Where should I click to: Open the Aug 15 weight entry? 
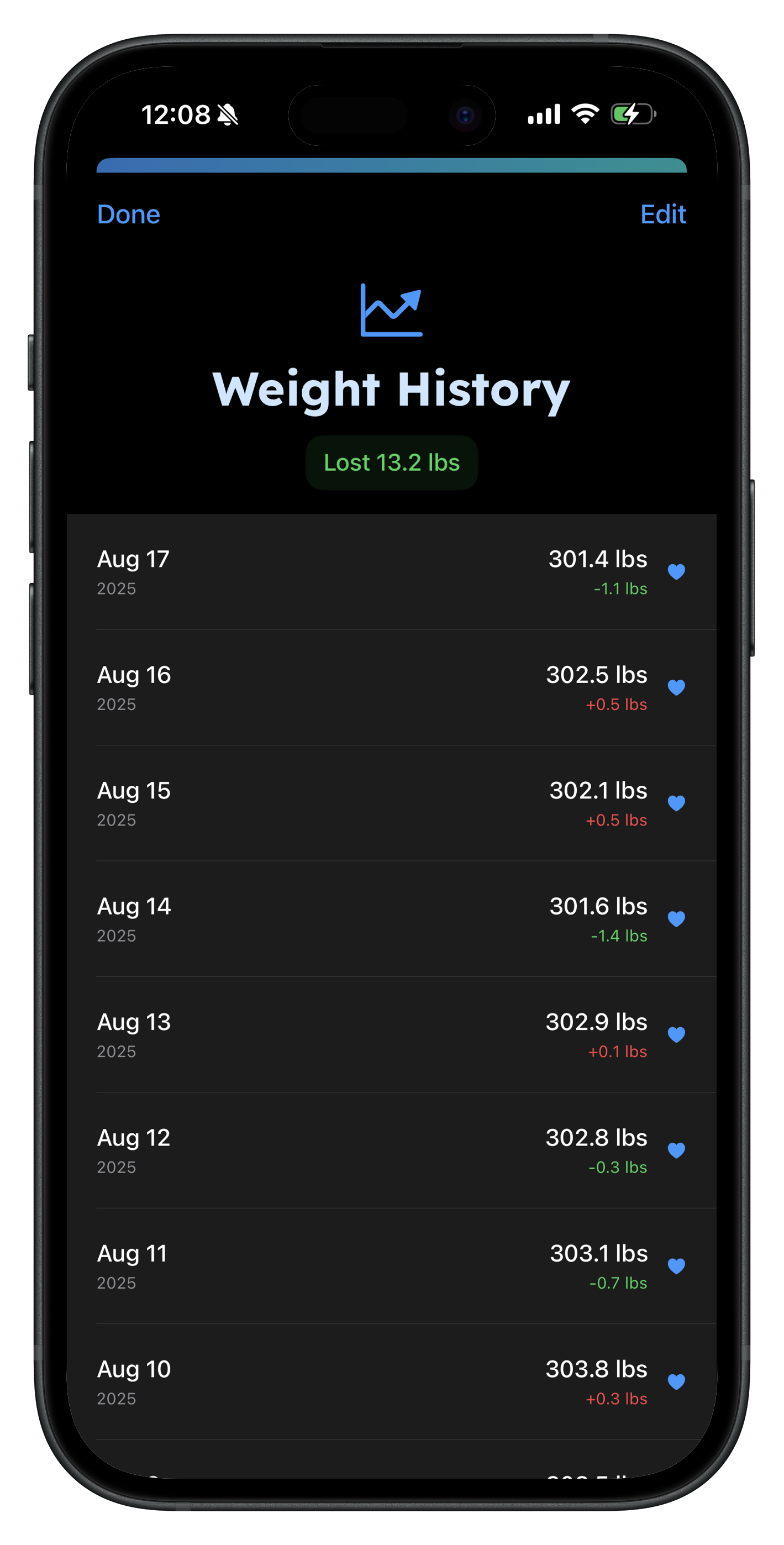coord(391,803)
